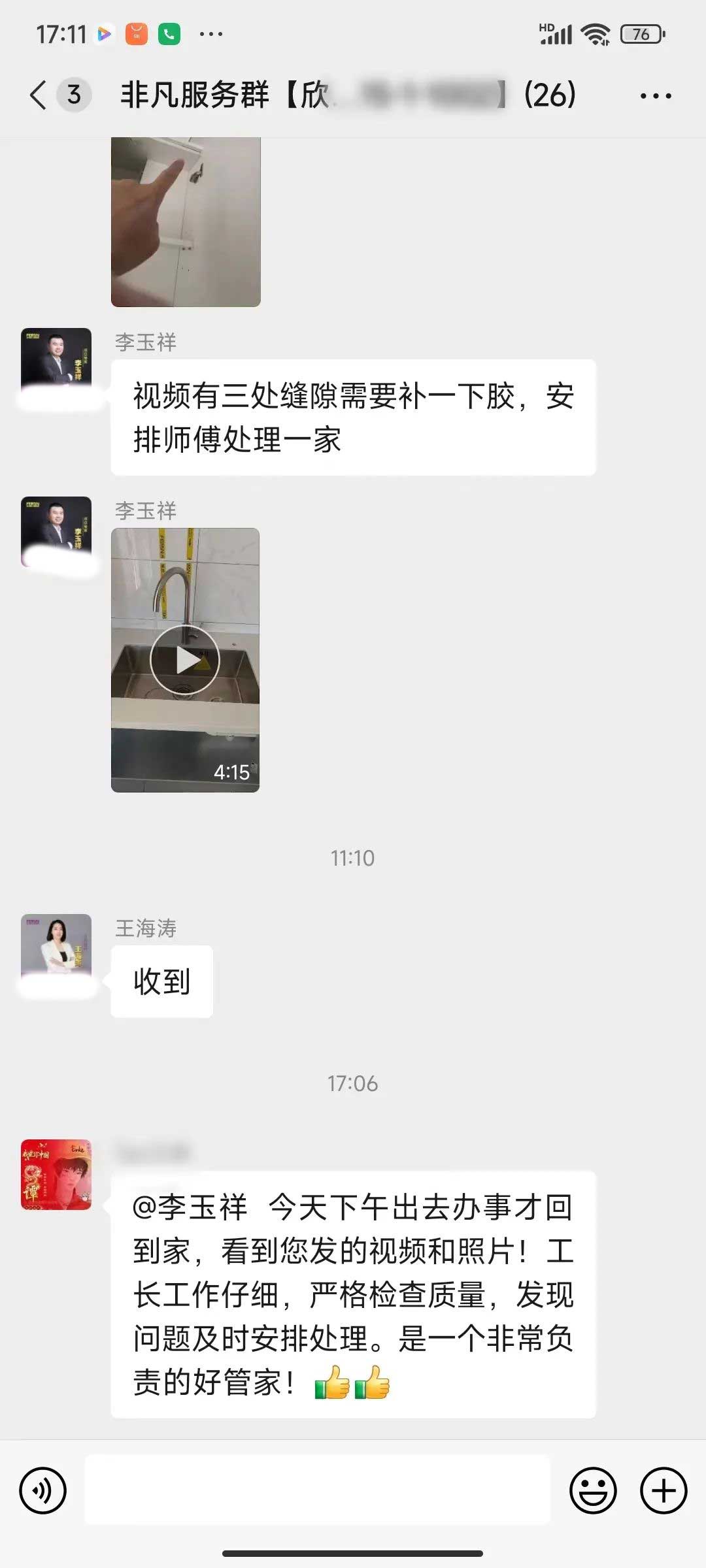Open the group chat overflow menu
This screenshot has height=1568, width=706.
(655, 96)
